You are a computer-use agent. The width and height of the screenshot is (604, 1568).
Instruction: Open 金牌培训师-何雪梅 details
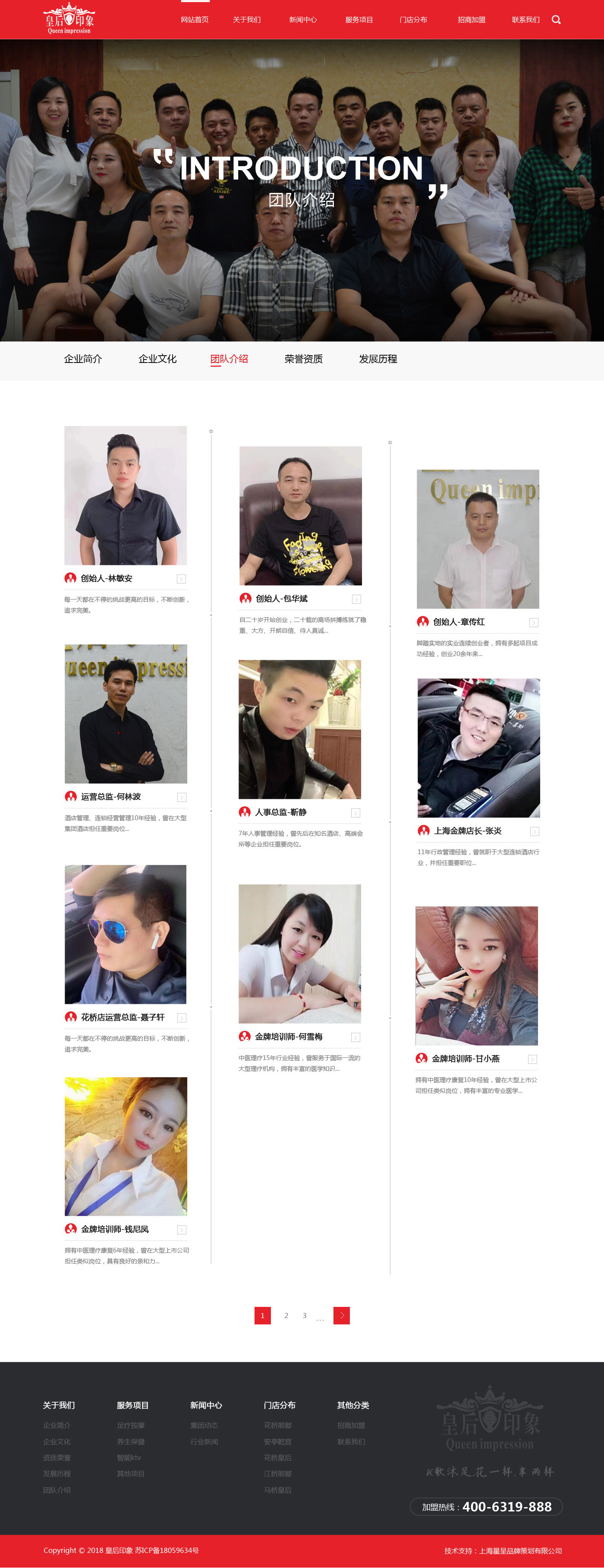288,1037
